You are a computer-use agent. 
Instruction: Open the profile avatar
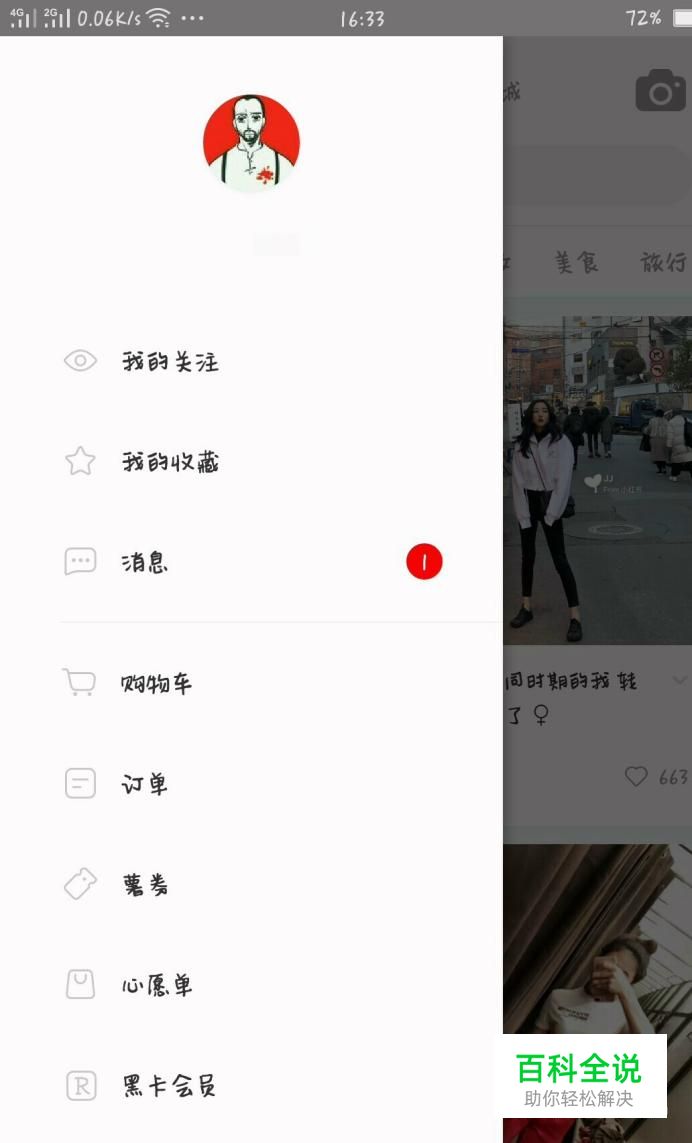point(251,143)
